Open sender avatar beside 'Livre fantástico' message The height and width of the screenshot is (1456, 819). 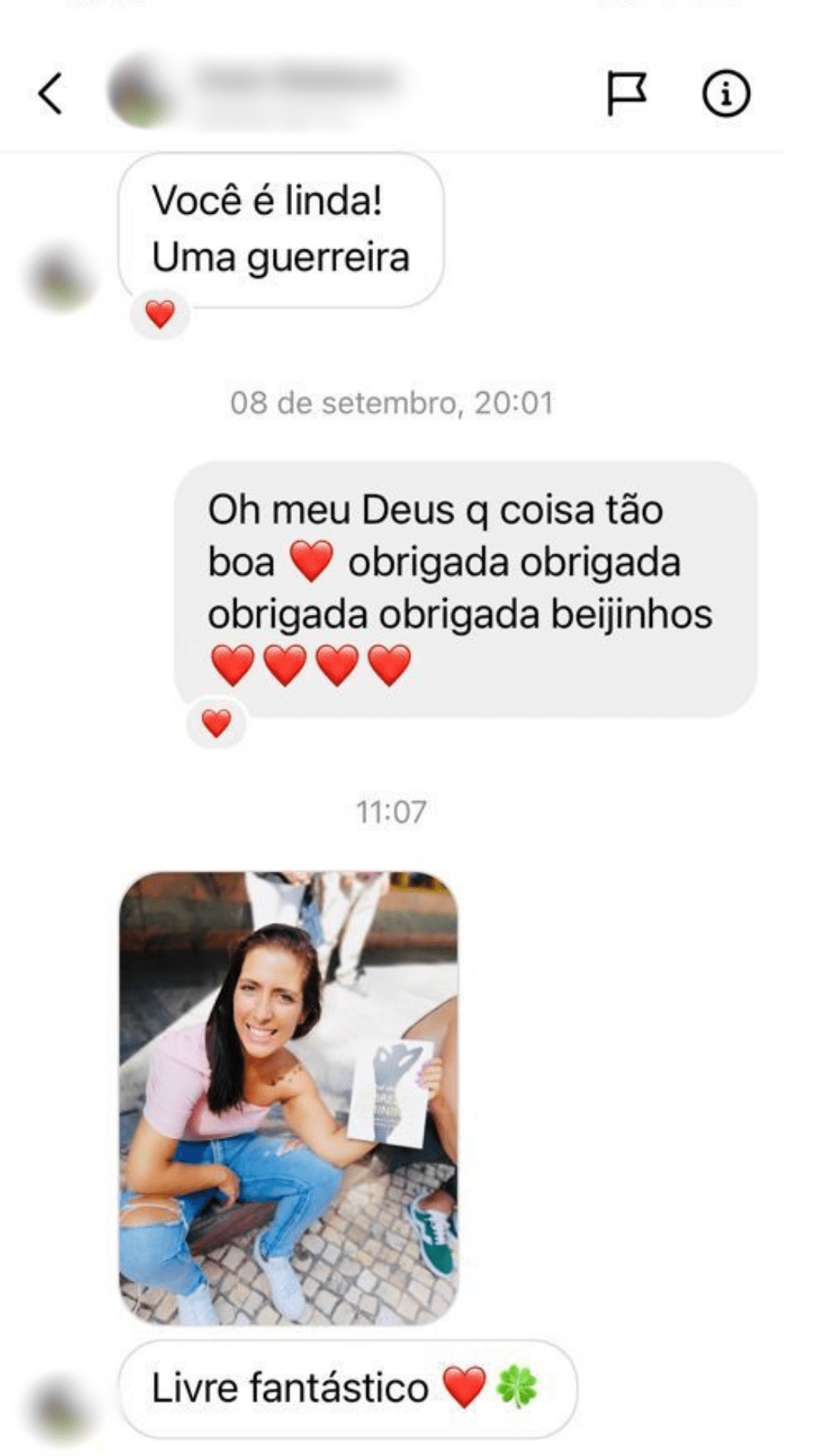(62, 1409)
